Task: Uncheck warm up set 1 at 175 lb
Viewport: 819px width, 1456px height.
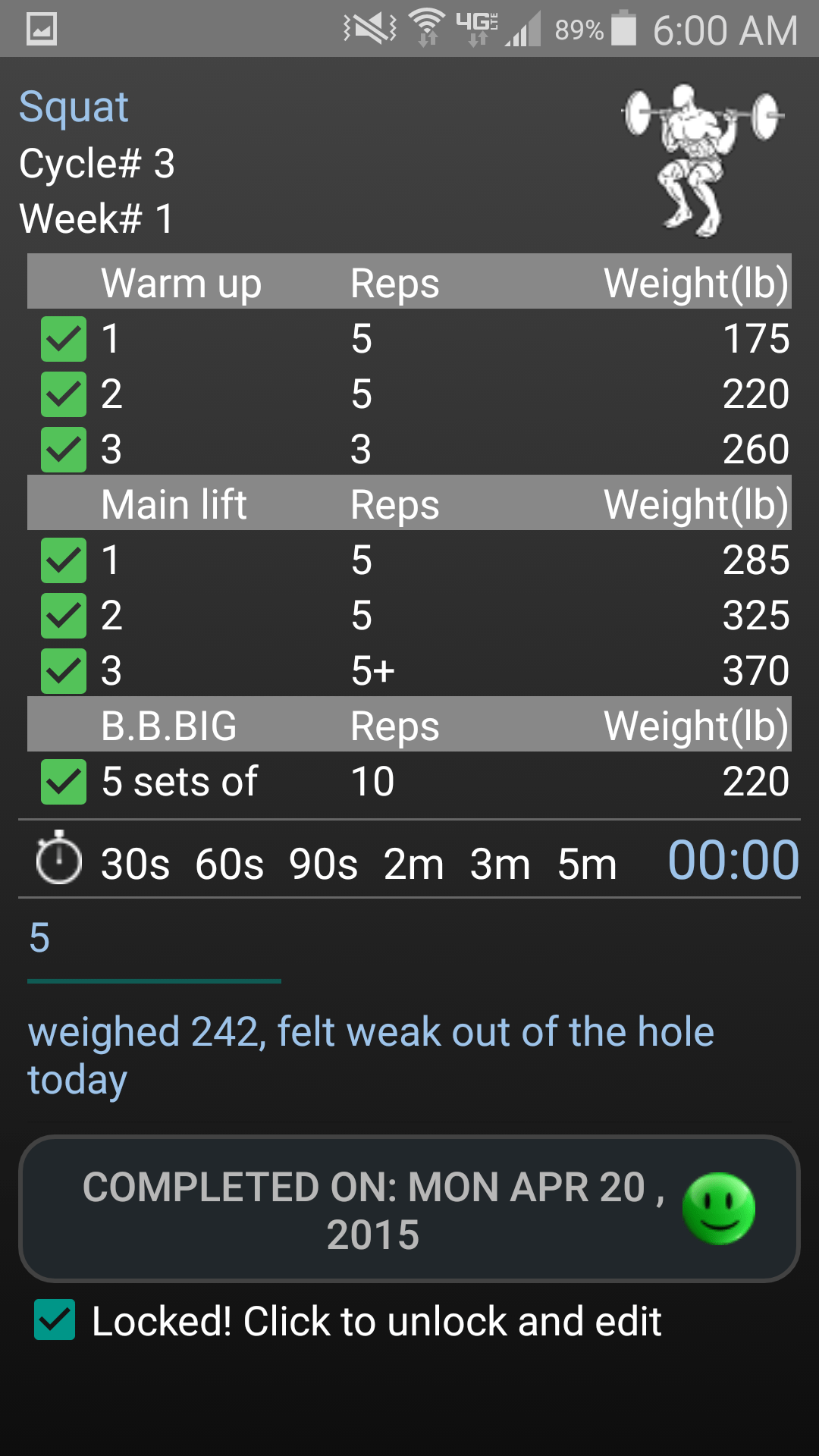Action: [64, 339]
